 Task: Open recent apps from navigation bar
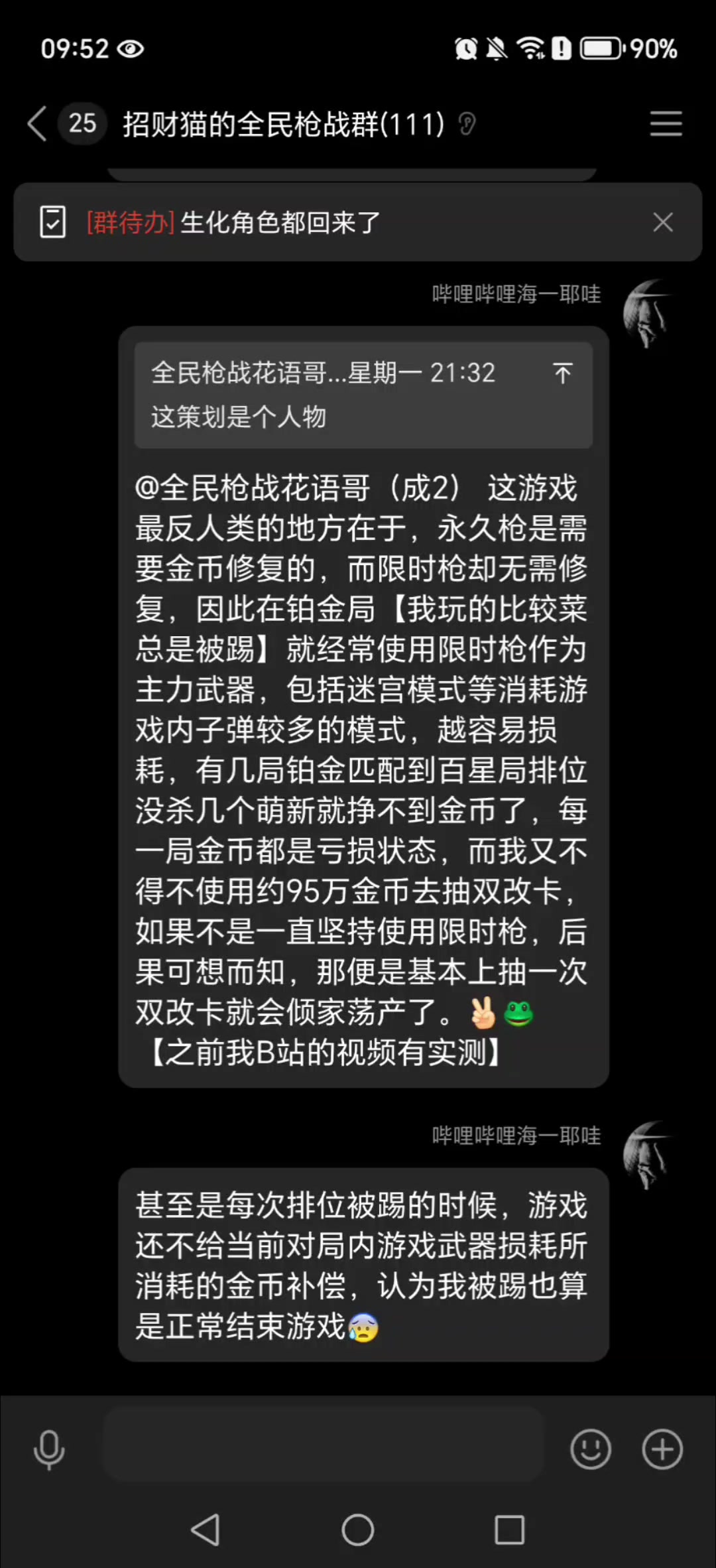click(509, 1530)
